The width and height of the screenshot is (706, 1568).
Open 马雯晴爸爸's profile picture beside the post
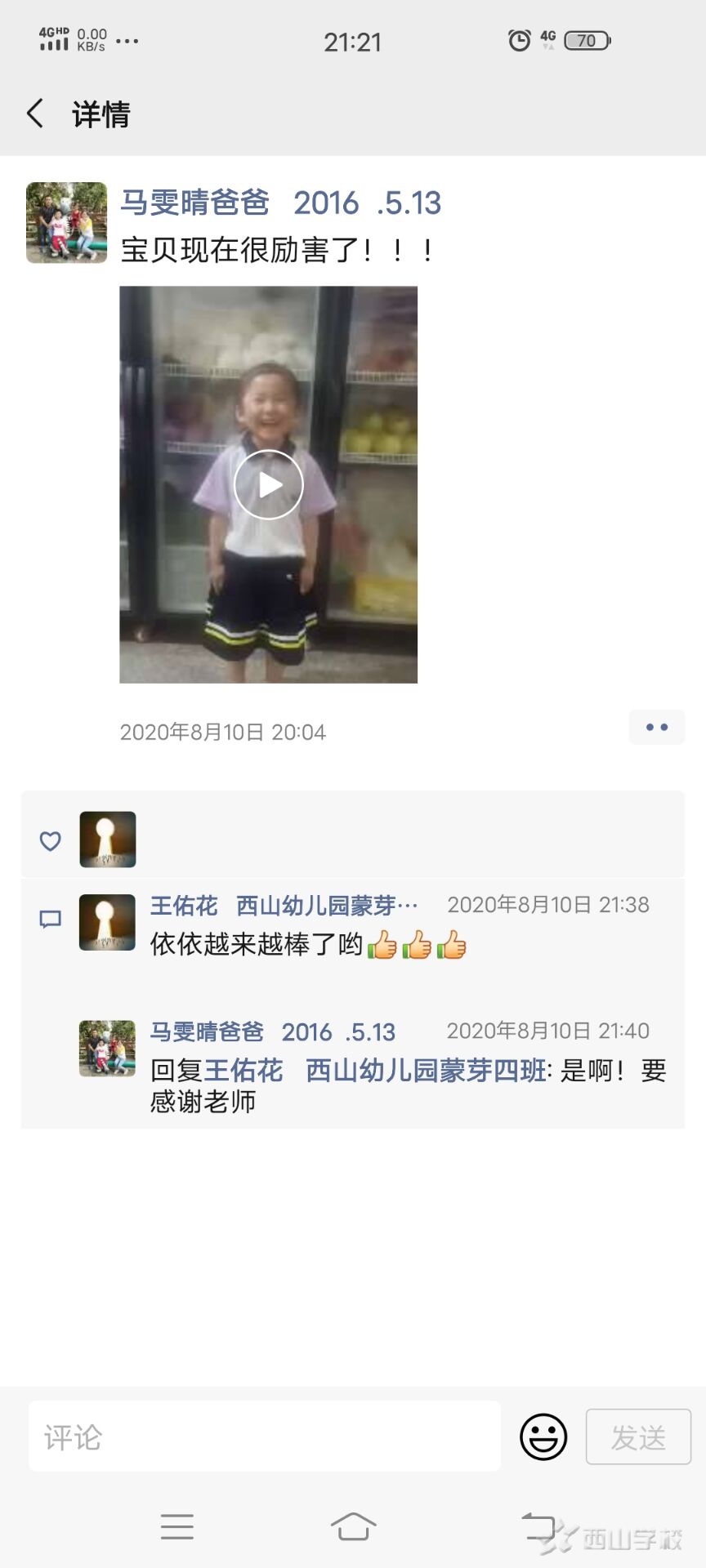click(x=66, y=222)
